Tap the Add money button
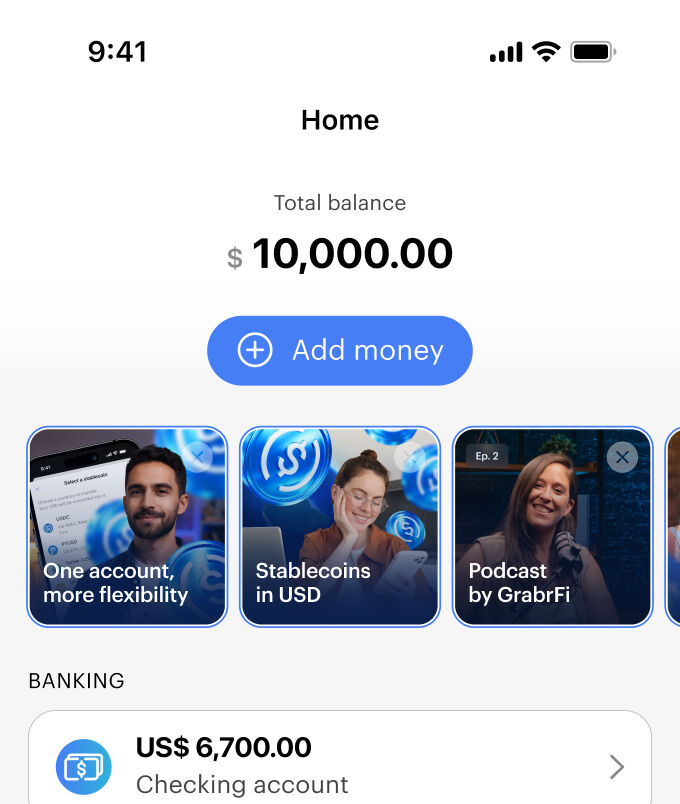The image size is (680, 804). pyautogui.click(x=339, y=351)
